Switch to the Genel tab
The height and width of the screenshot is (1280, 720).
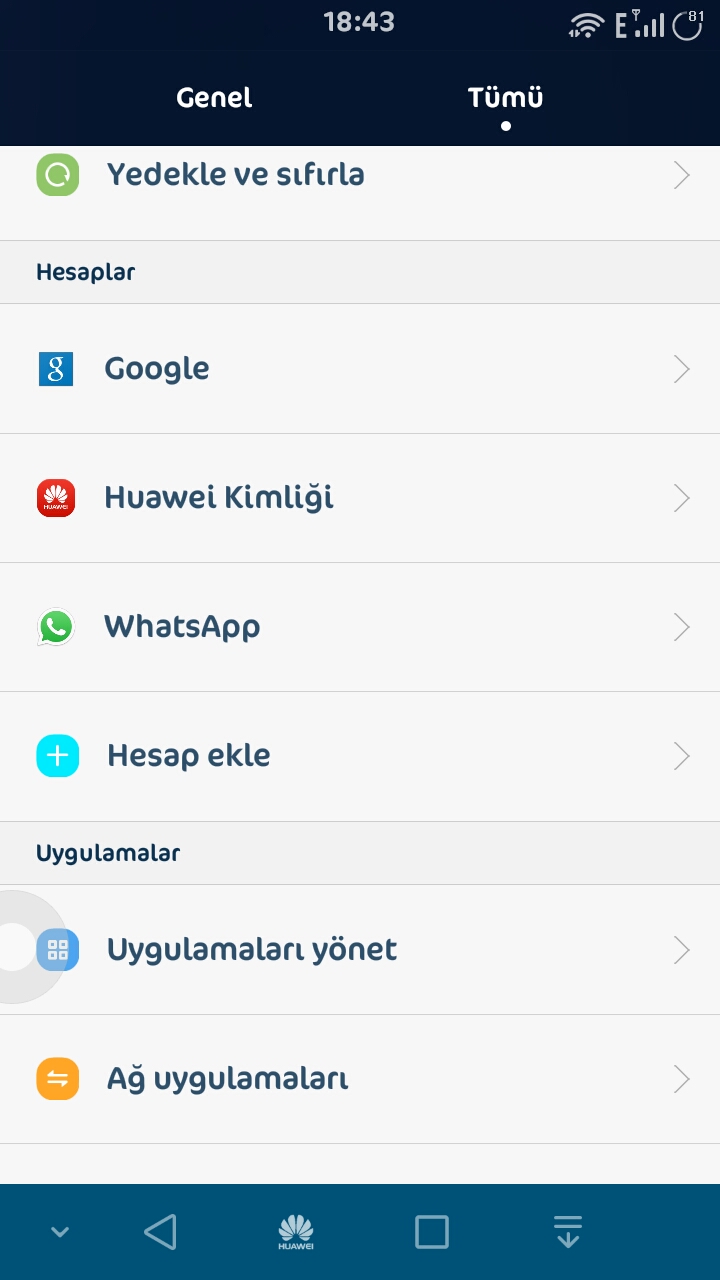point(214,98)
